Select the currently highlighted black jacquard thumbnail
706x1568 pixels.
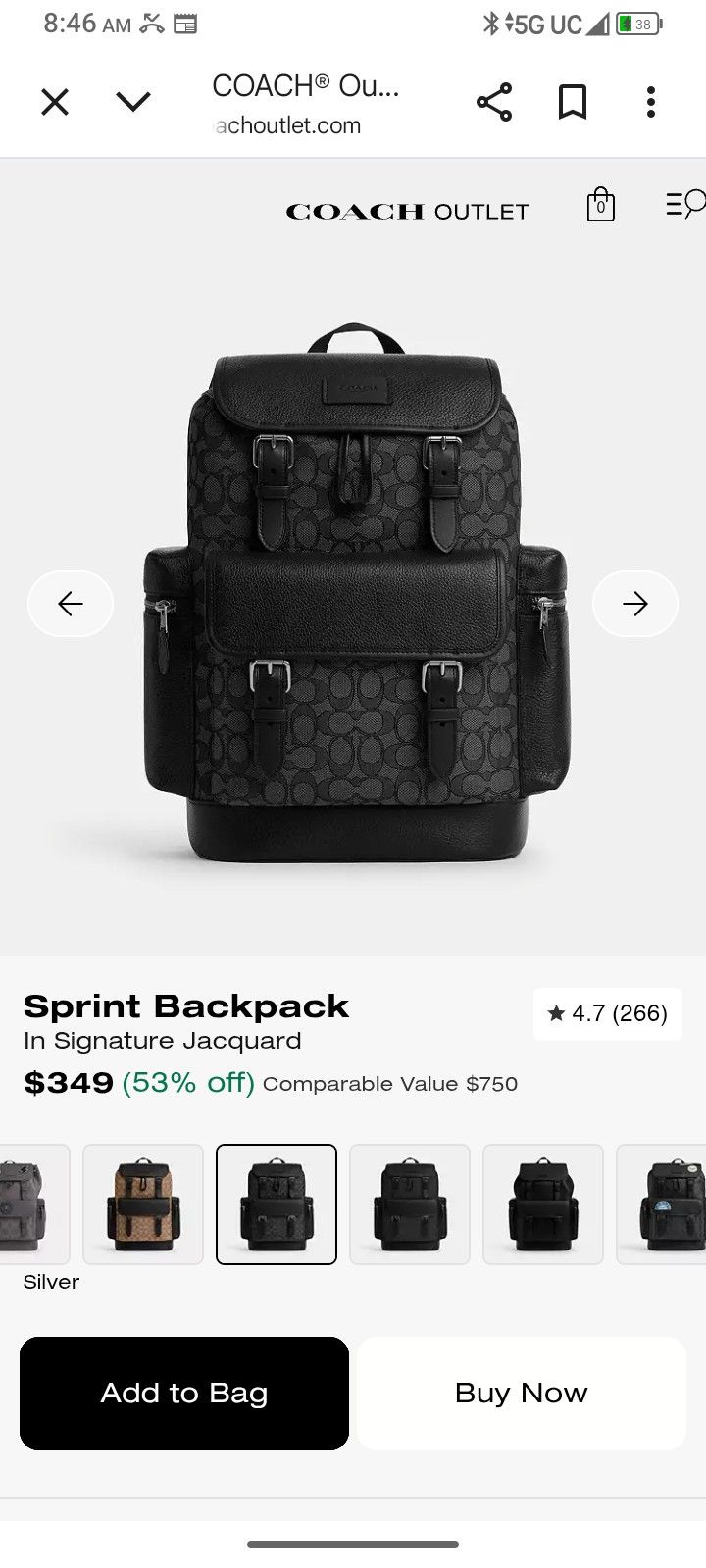click(277, 1203)
